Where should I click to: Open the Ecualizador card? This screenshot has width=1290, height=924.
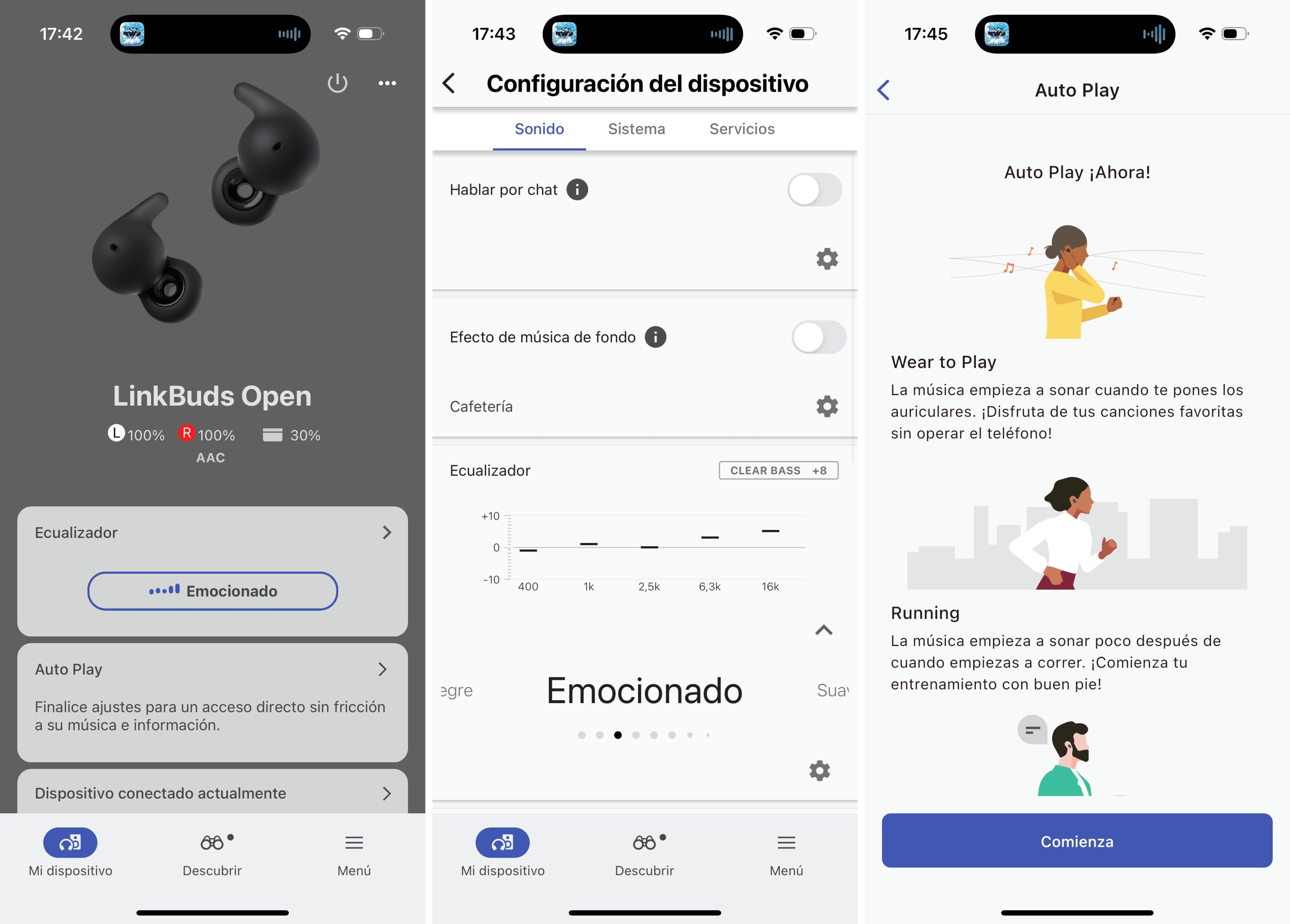212,533
